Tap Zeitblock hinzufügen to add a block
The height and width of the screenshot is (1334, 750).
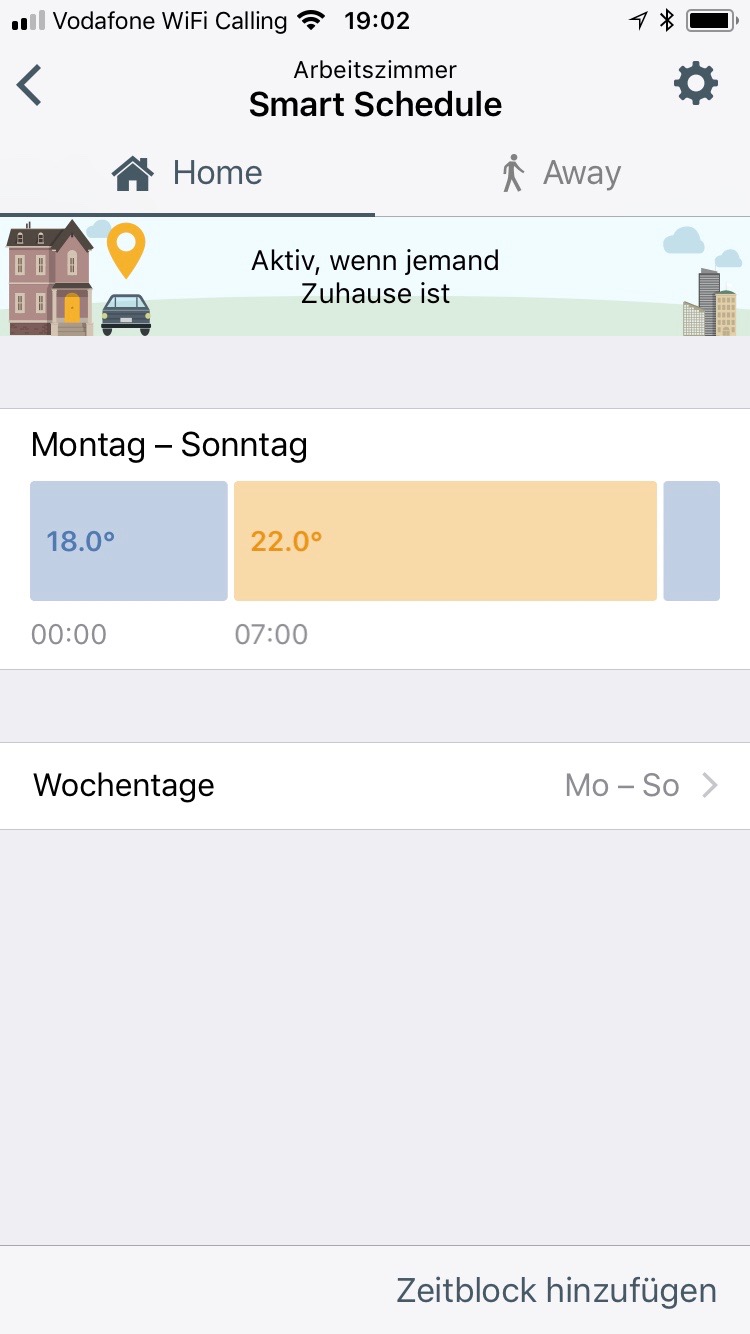pos(556,1290)
